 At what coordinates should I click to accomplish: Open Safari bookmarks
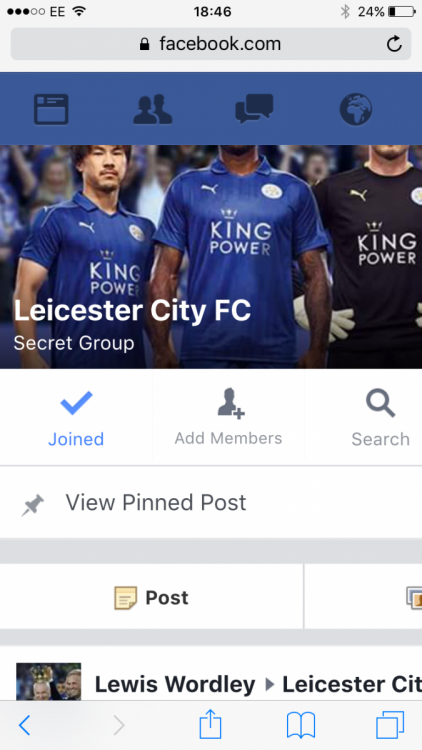click(x=300, y=725)
